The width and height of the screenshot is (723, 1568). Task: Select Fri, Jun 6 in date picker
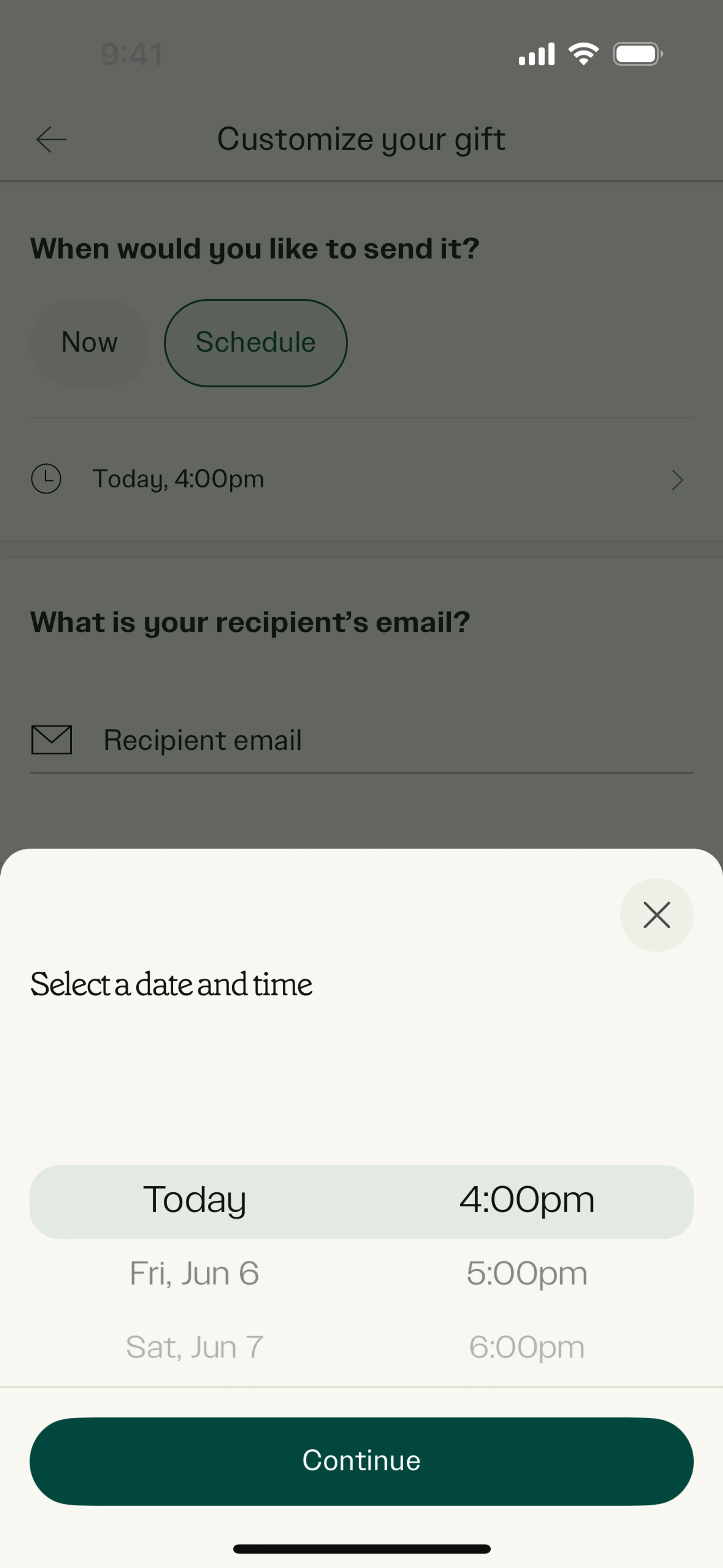[194, 1273]
